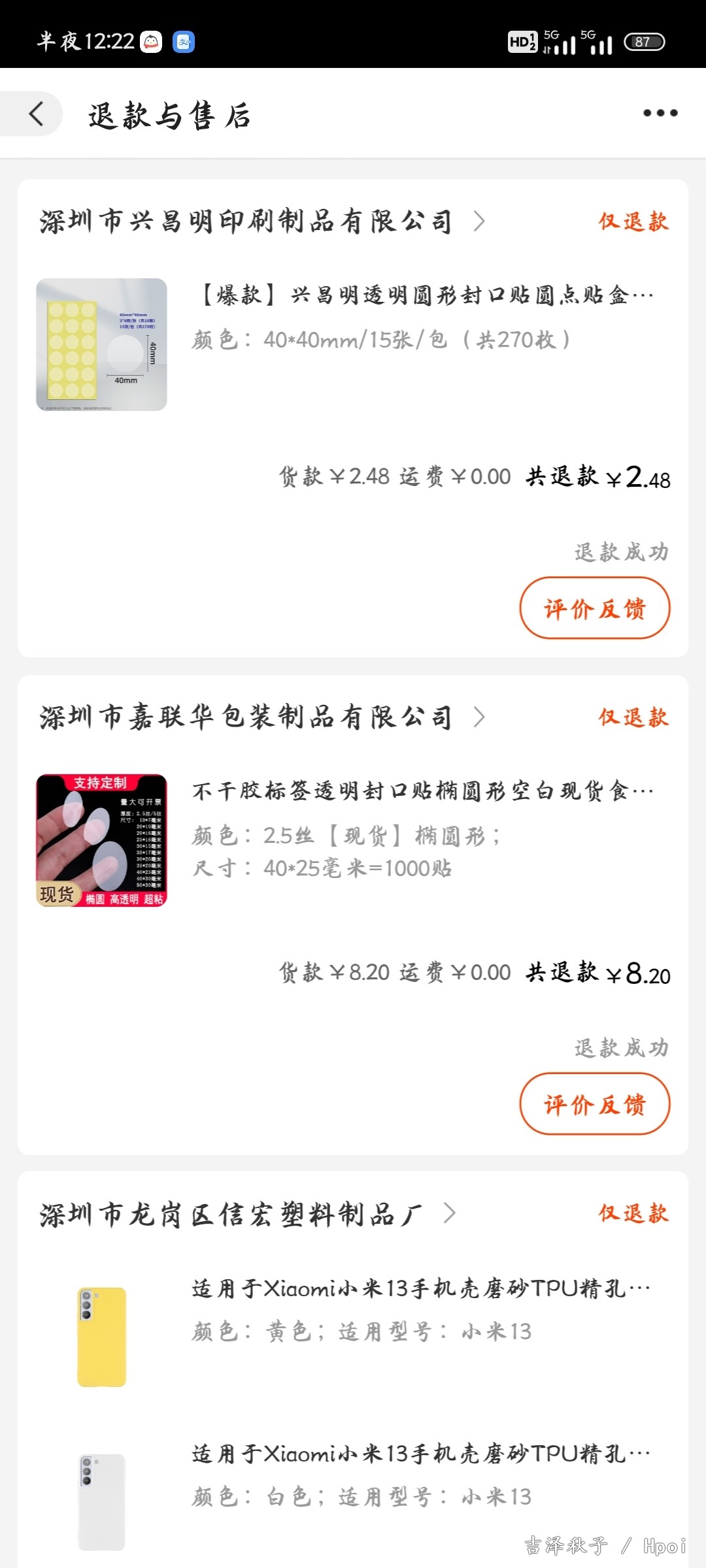Open the yellow 小米13 phone case item
This screenshot has width=706, height=1568.
(x=353, y=1336)
